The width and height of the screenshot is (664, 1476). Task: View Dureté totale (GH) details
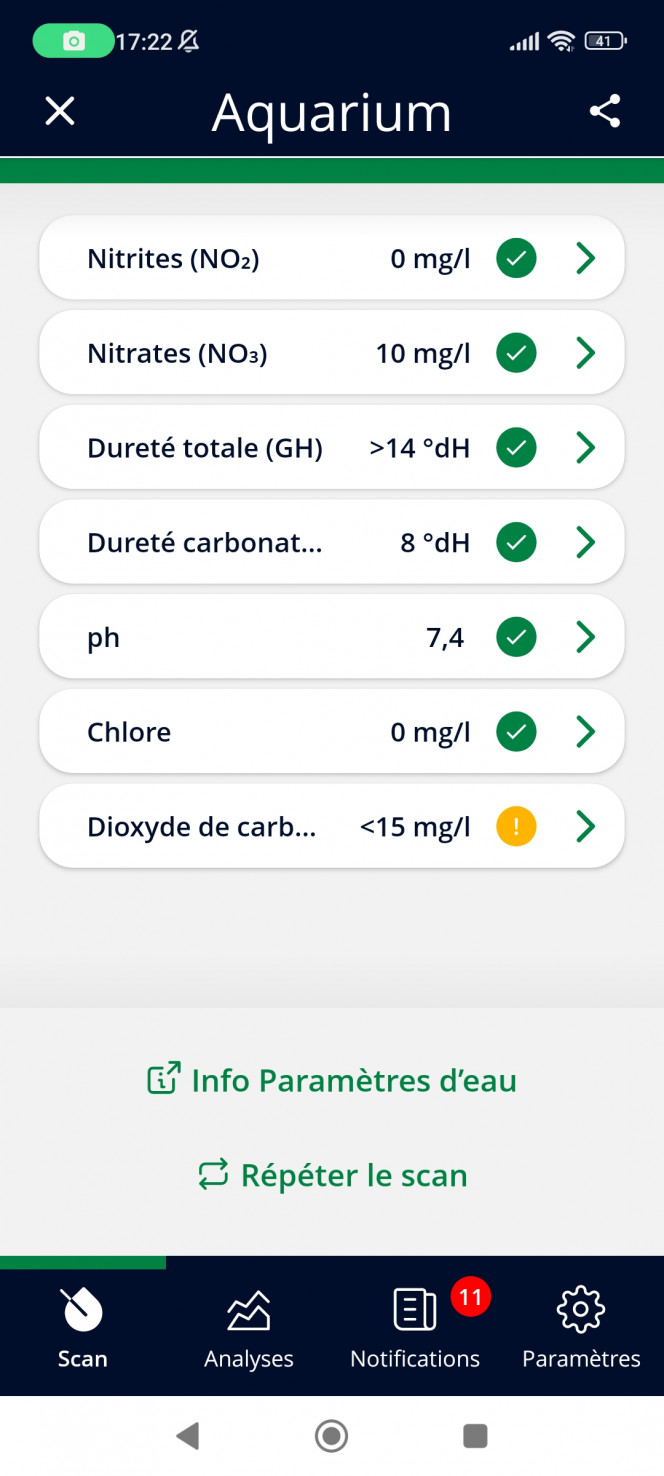pyautogui.click(x=332, y=448)
